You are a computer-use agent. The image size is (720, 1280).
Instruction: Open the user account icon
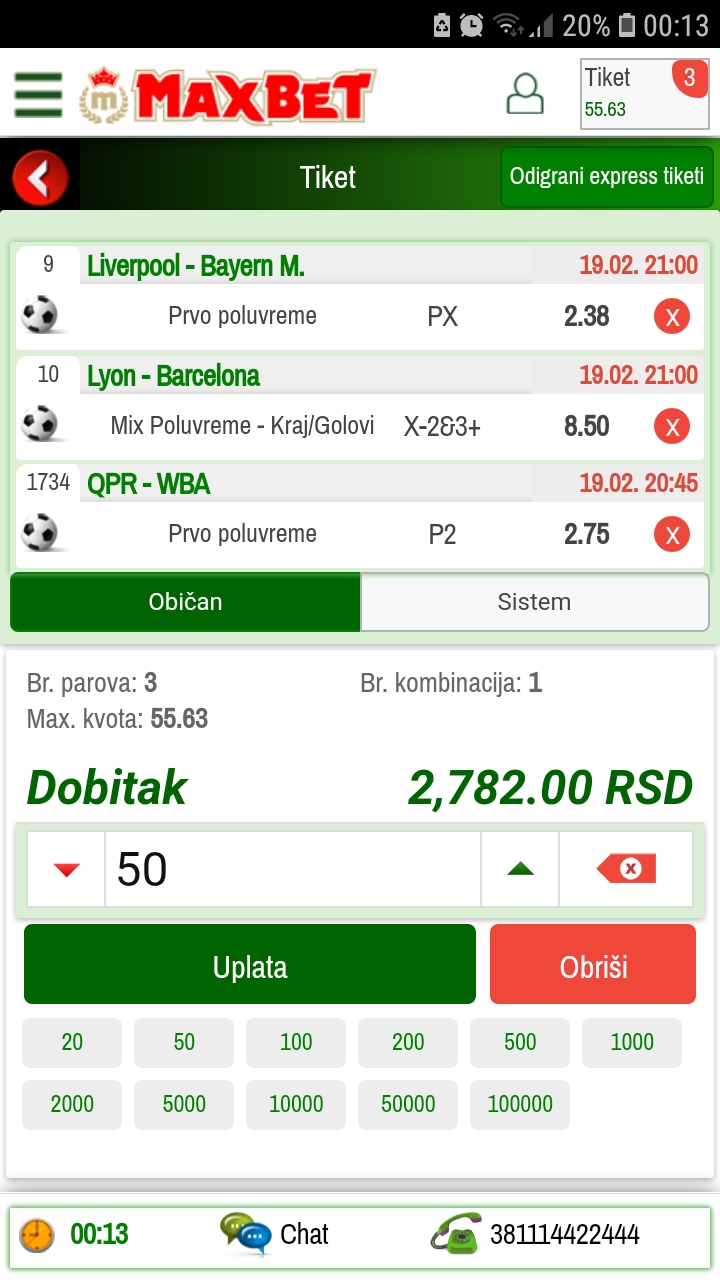pyautogui.click(x=525, y=95)
